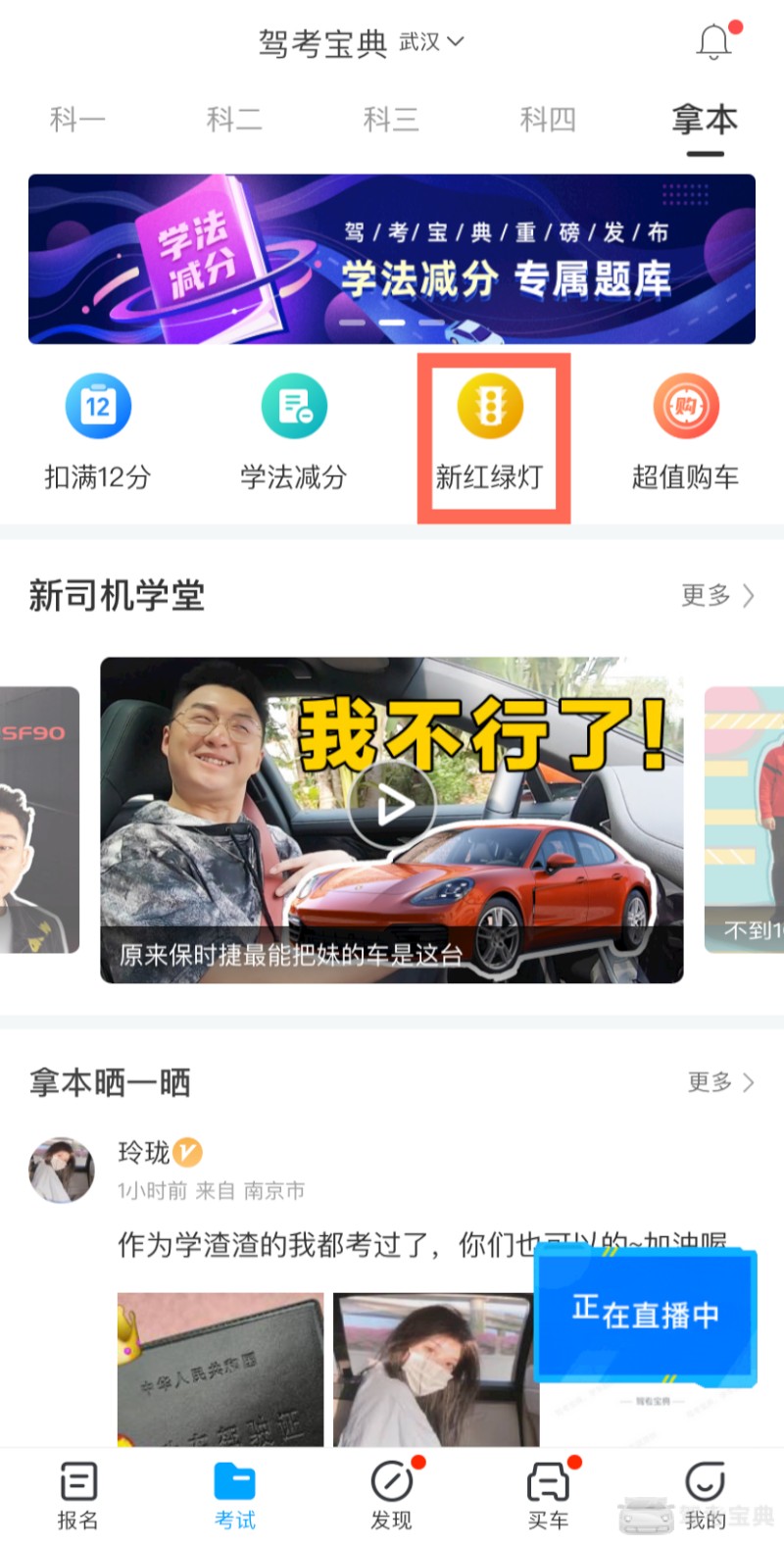Switch to the 科三 tab
Viewport: 784px width, 1545px height.
(x=391, y=120)
